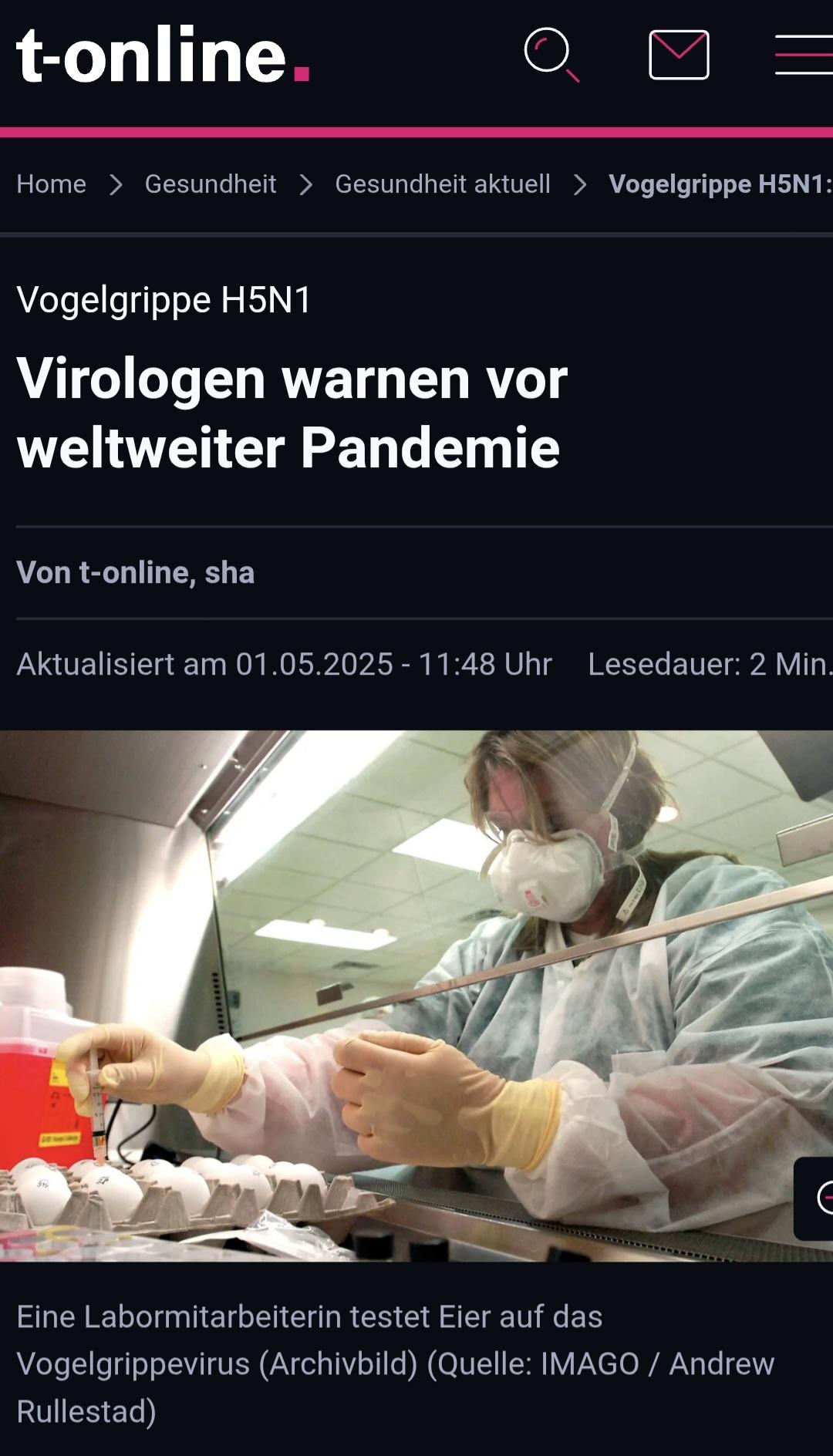Tap the t-online logo to go home

[163, 54]
